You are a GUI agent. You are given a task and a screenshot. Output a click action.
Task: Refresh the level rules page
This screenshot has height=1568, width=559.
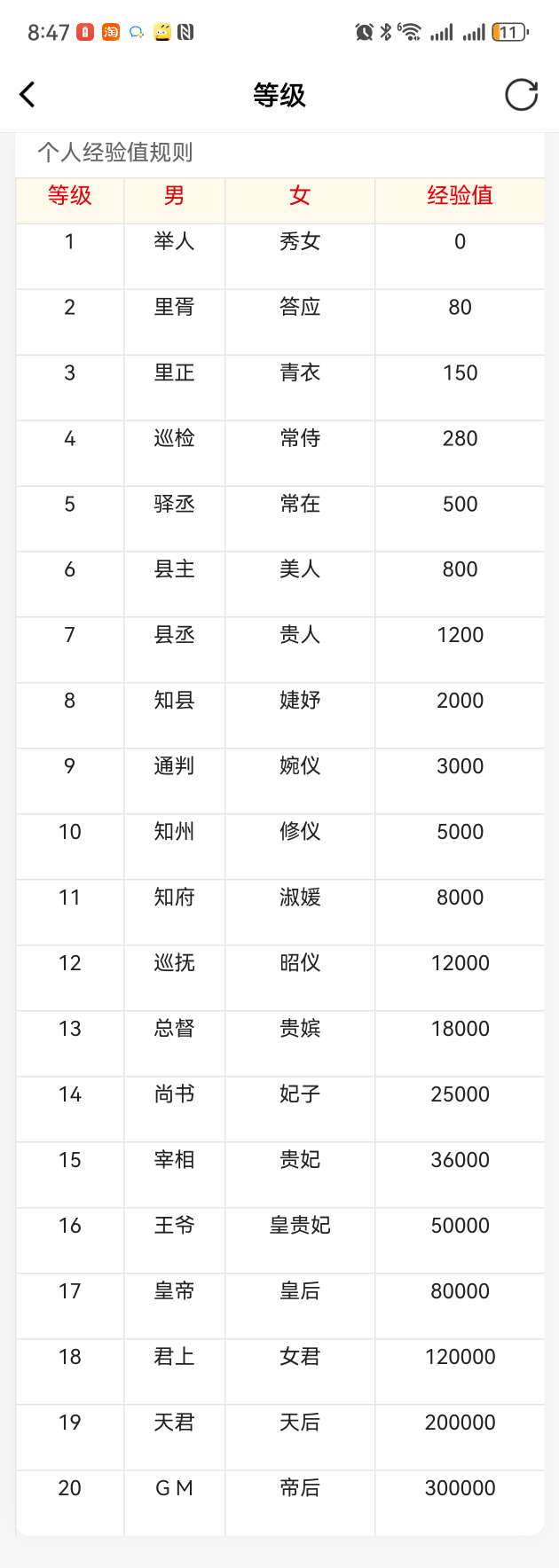click(x=521, y=94)
